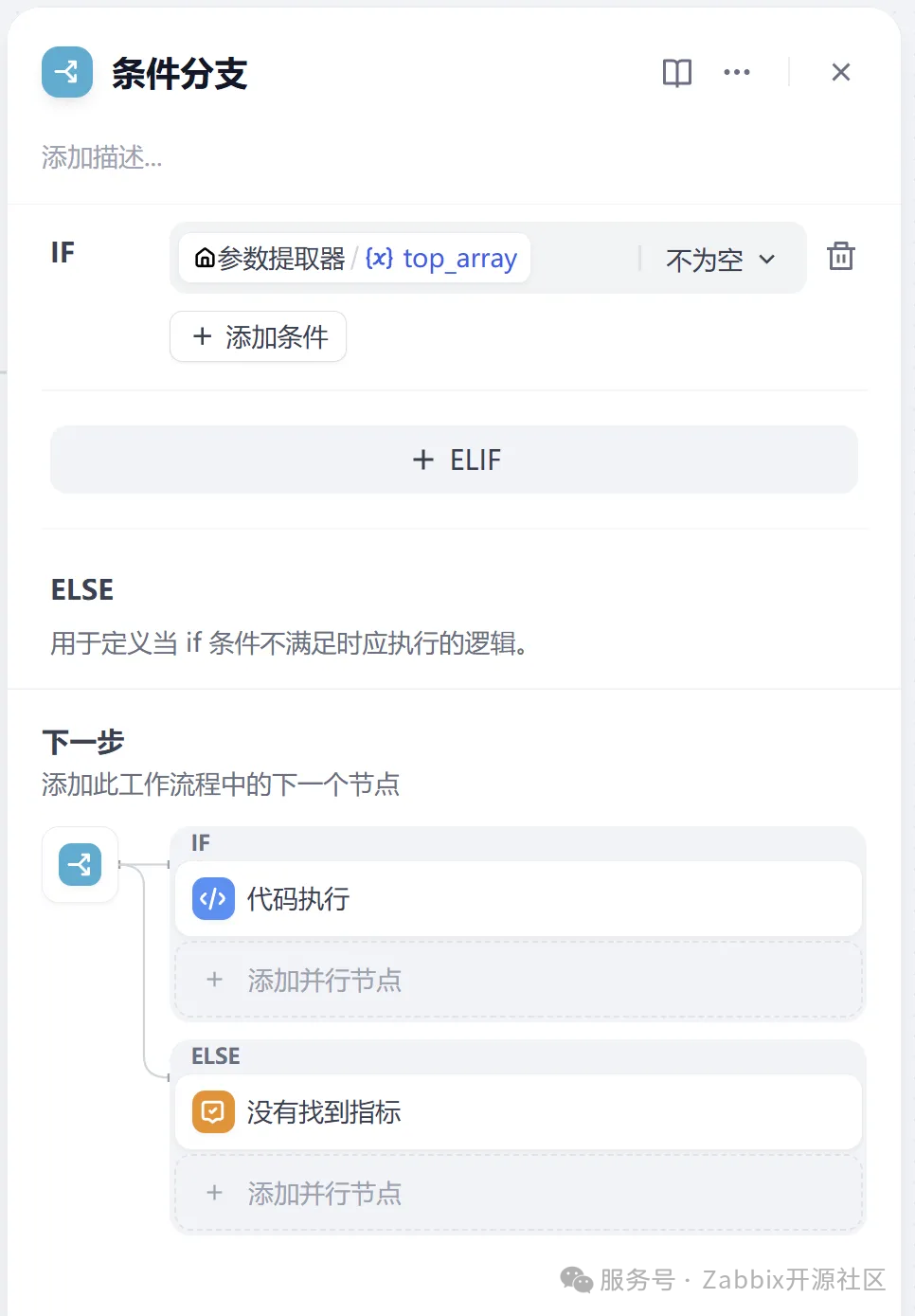The height and width of the screenshot is (1316, 915).
Task: Open the more options (...) menu
Action: [737, 72]
